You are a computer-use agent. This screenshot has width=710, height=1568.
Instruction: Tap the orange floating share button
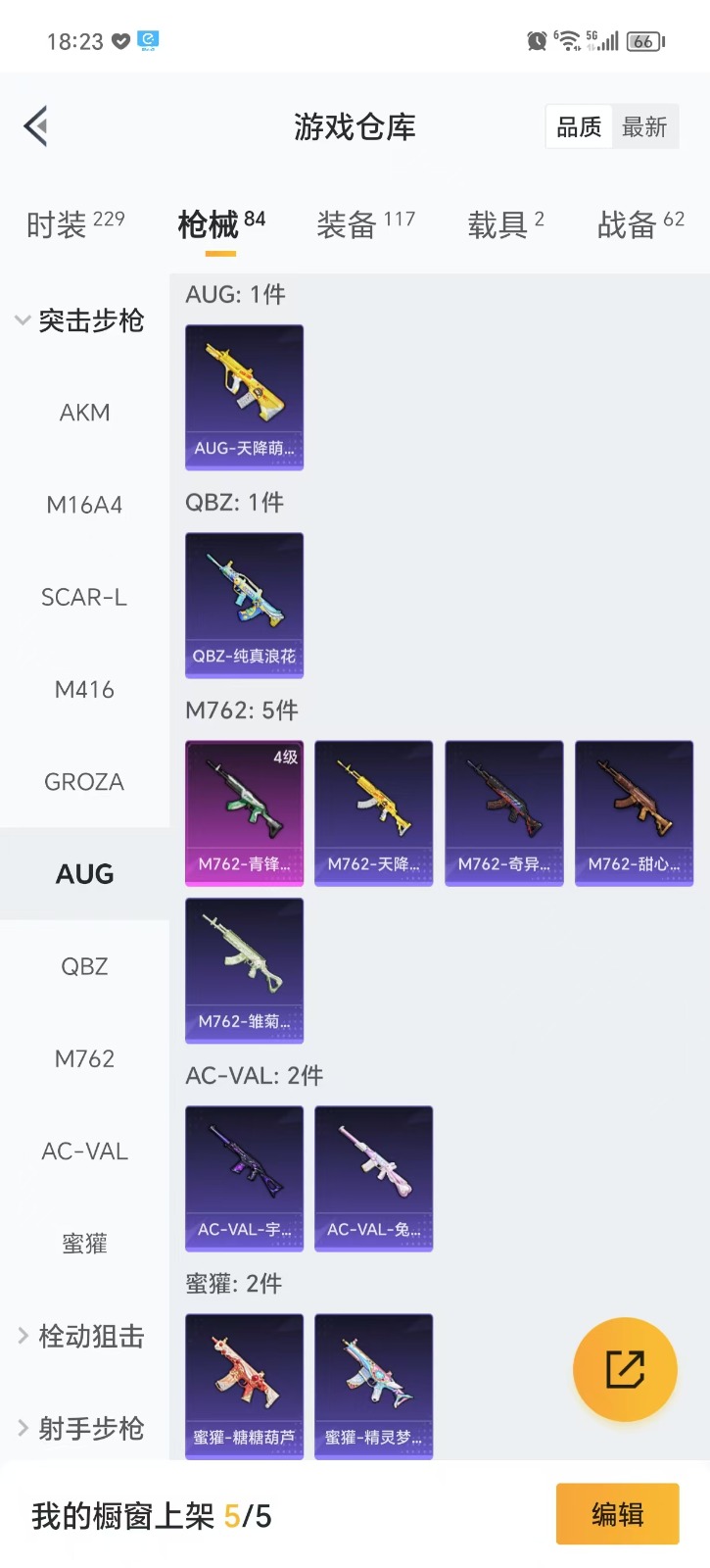tap(625, 1369)
